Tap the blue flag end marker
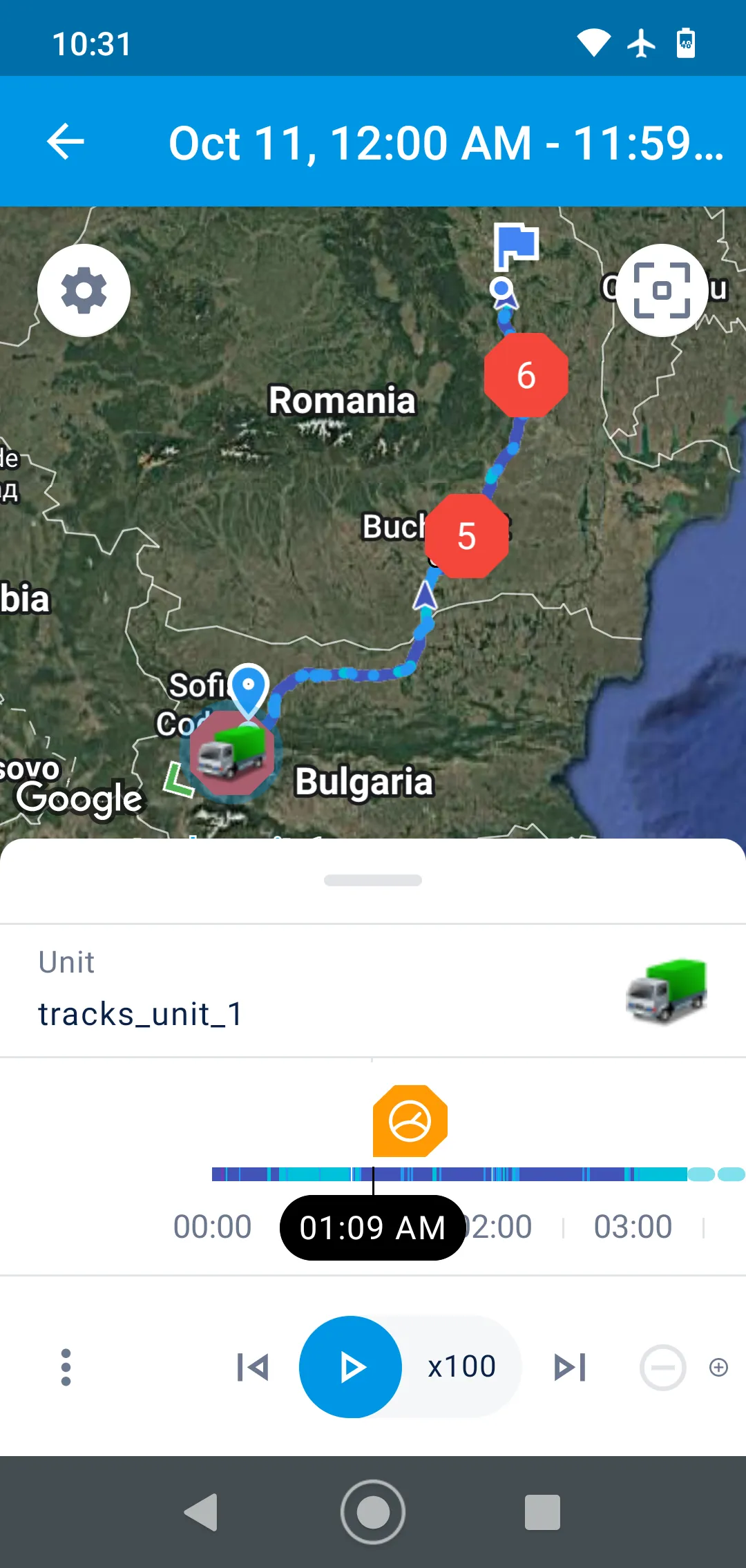Screen dimensions: 746x1568 [516, 245]
